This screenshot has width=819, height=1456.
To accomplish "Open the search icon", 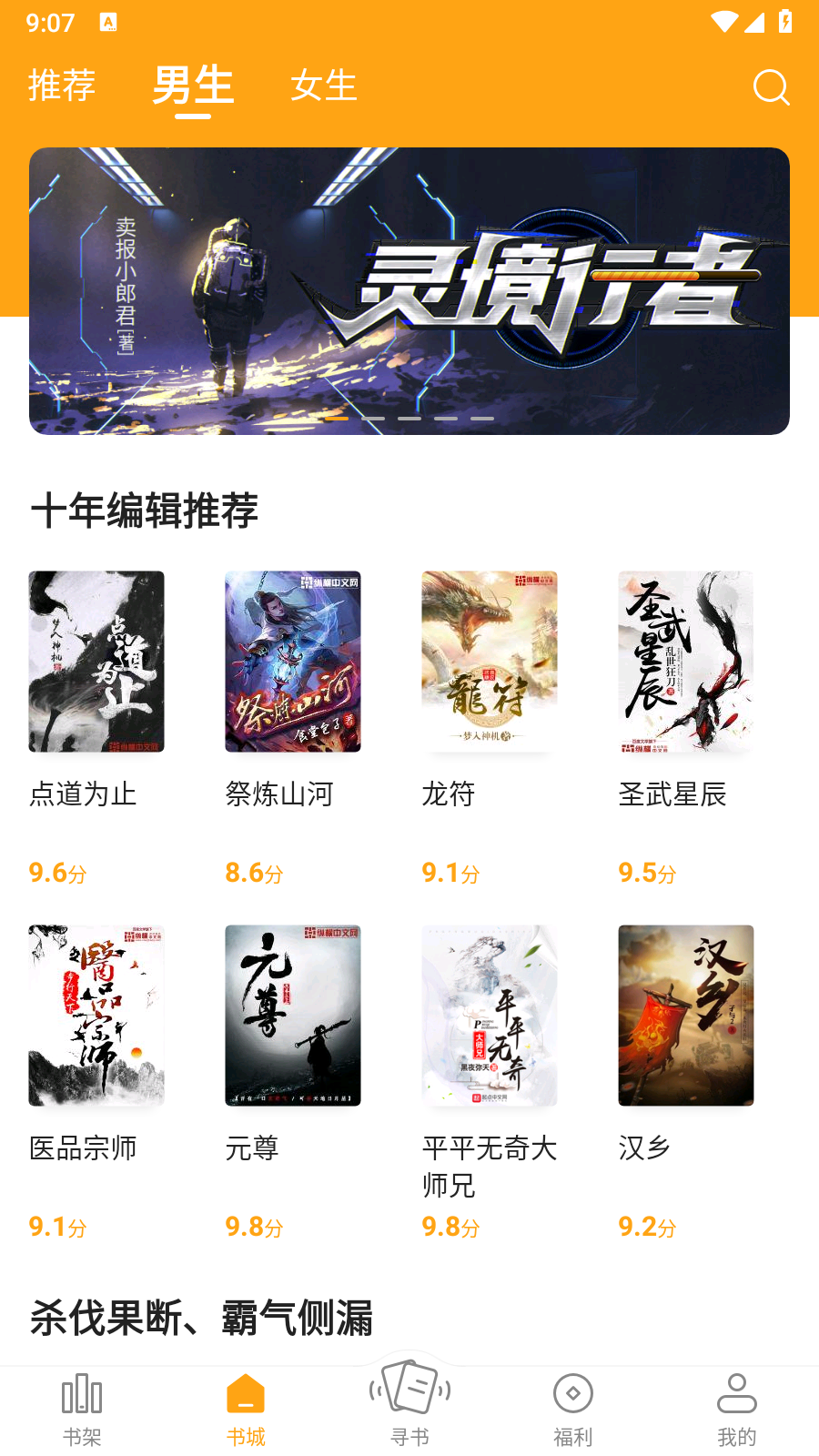I will [x=771, y=87].
